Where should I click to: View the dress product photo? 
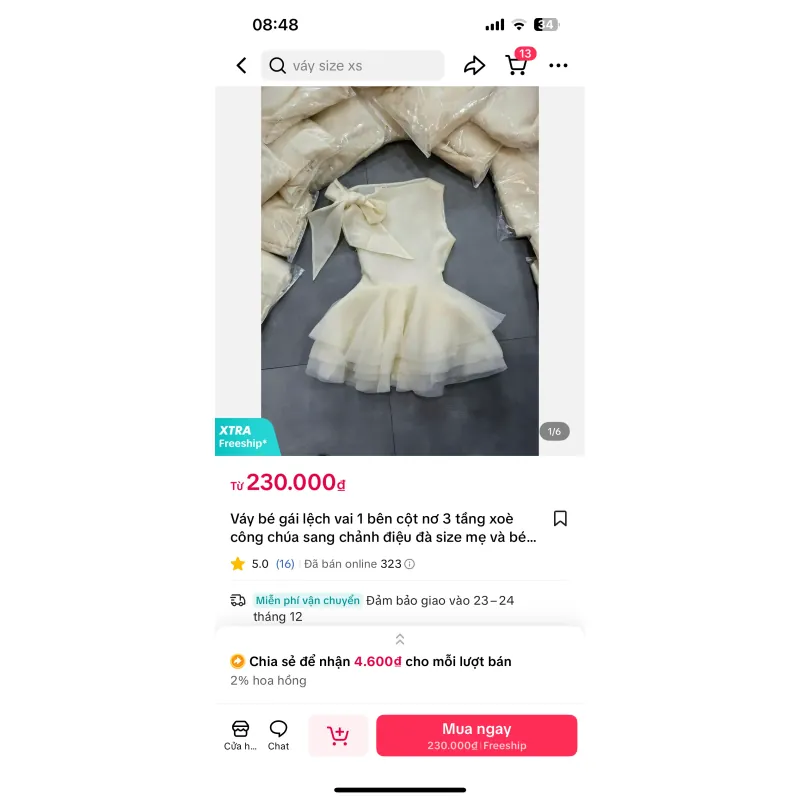(400, 270)
